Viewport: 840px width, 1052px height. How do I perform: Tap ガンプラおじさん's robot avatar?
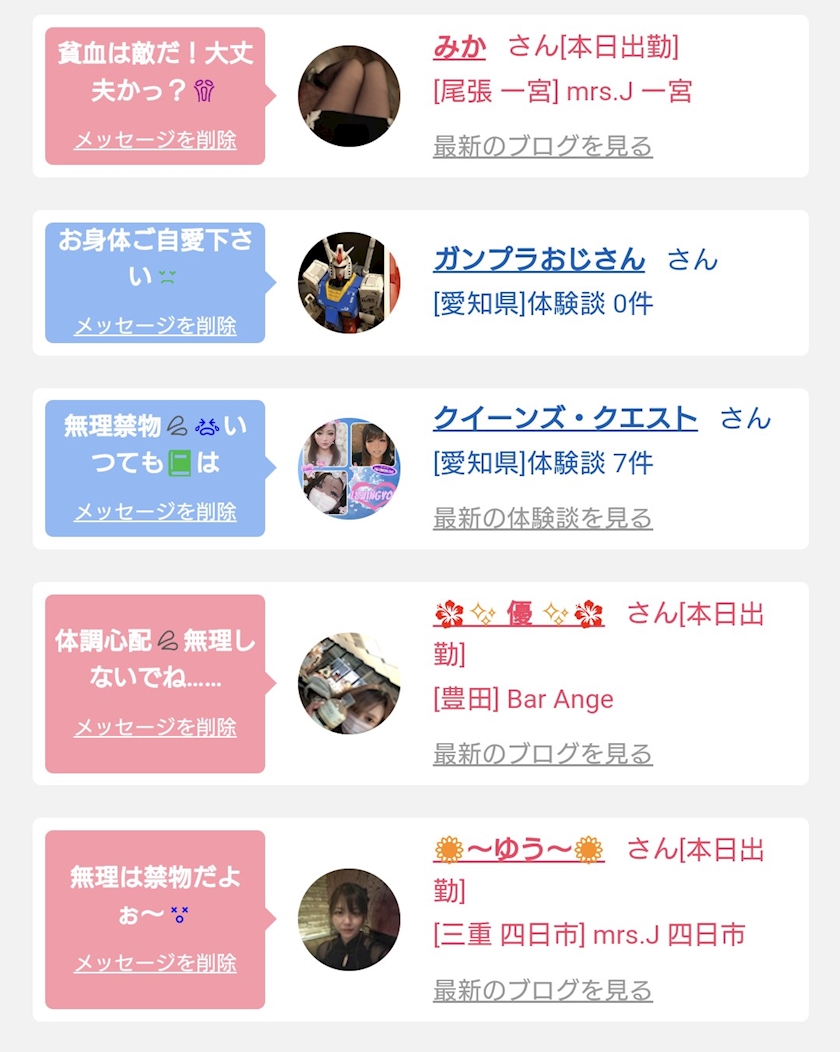click(x=348, y=282)
